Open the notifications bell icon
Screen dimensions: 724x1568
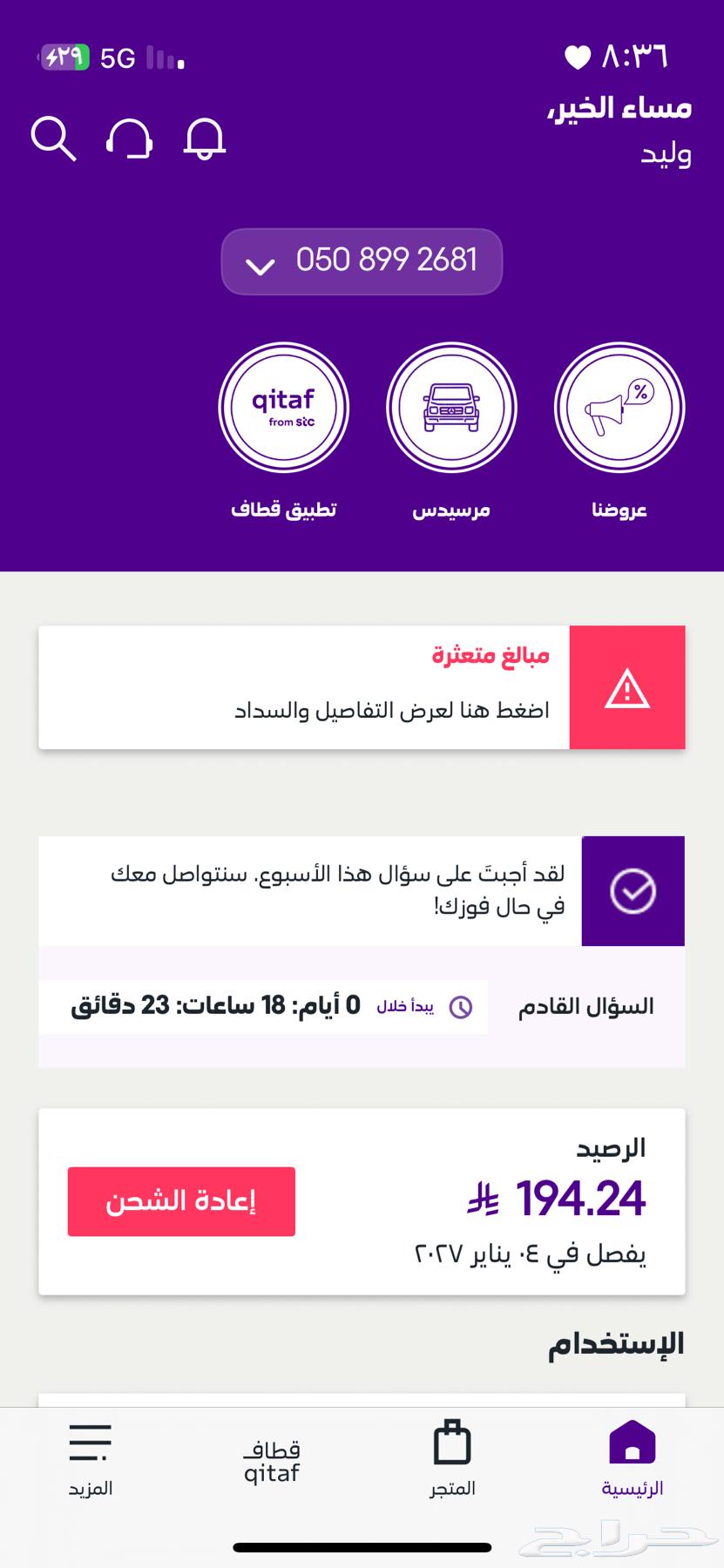206,139
